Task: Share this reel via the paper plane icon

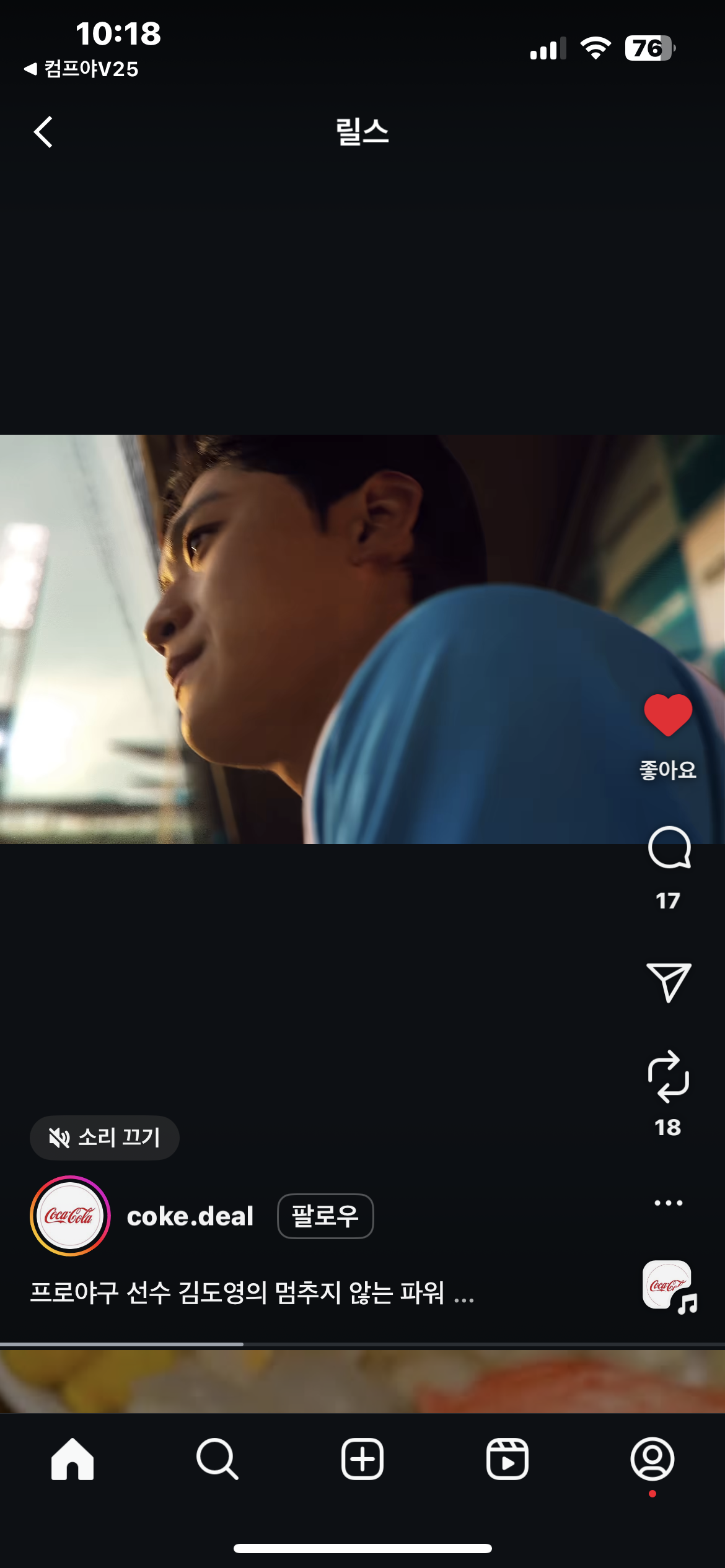Action: [669, 982]
